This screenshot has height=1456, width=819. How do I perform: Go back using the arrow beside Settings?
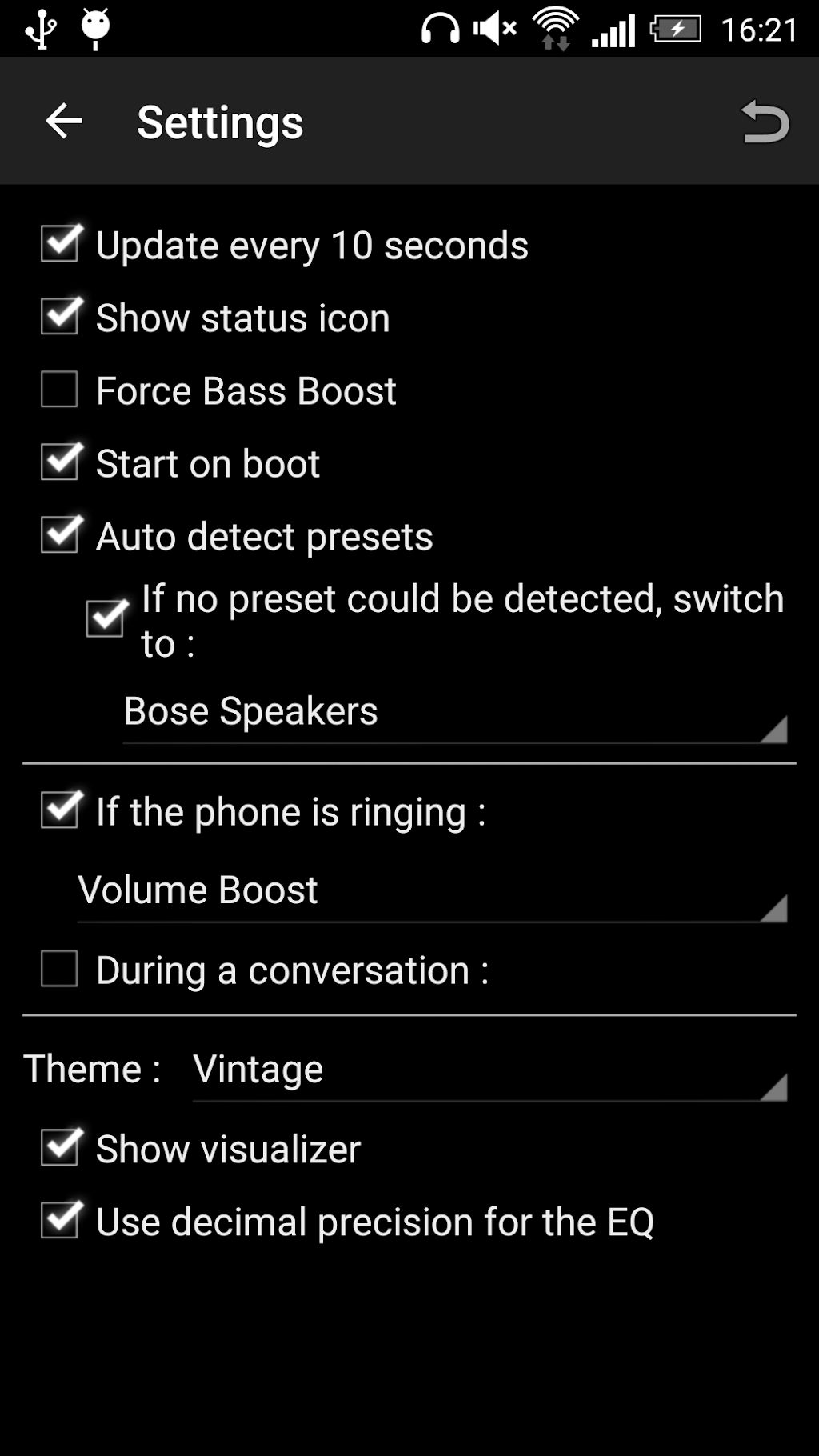[x=64, y=122]
